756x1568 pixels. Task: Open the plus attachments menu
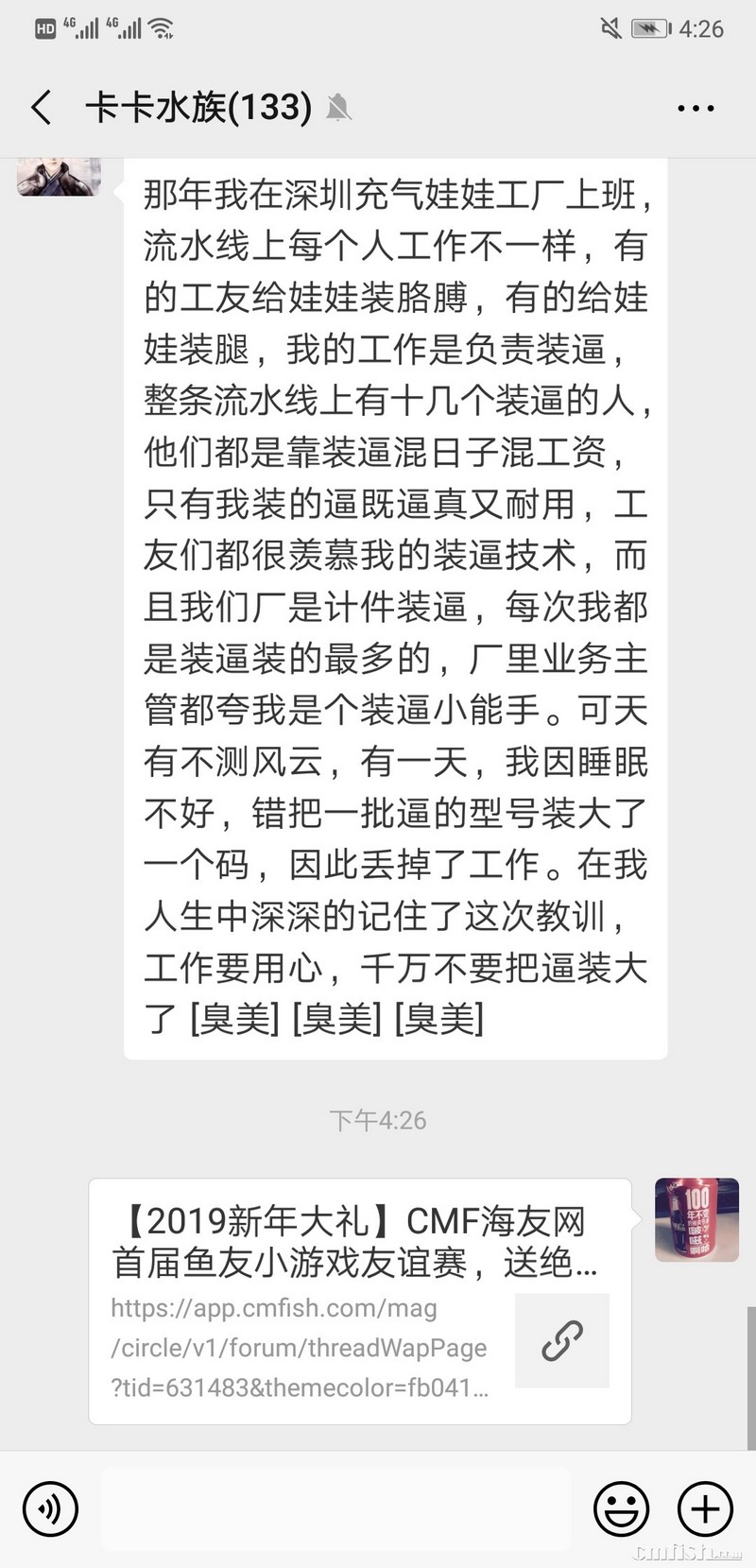(705, 1508)
